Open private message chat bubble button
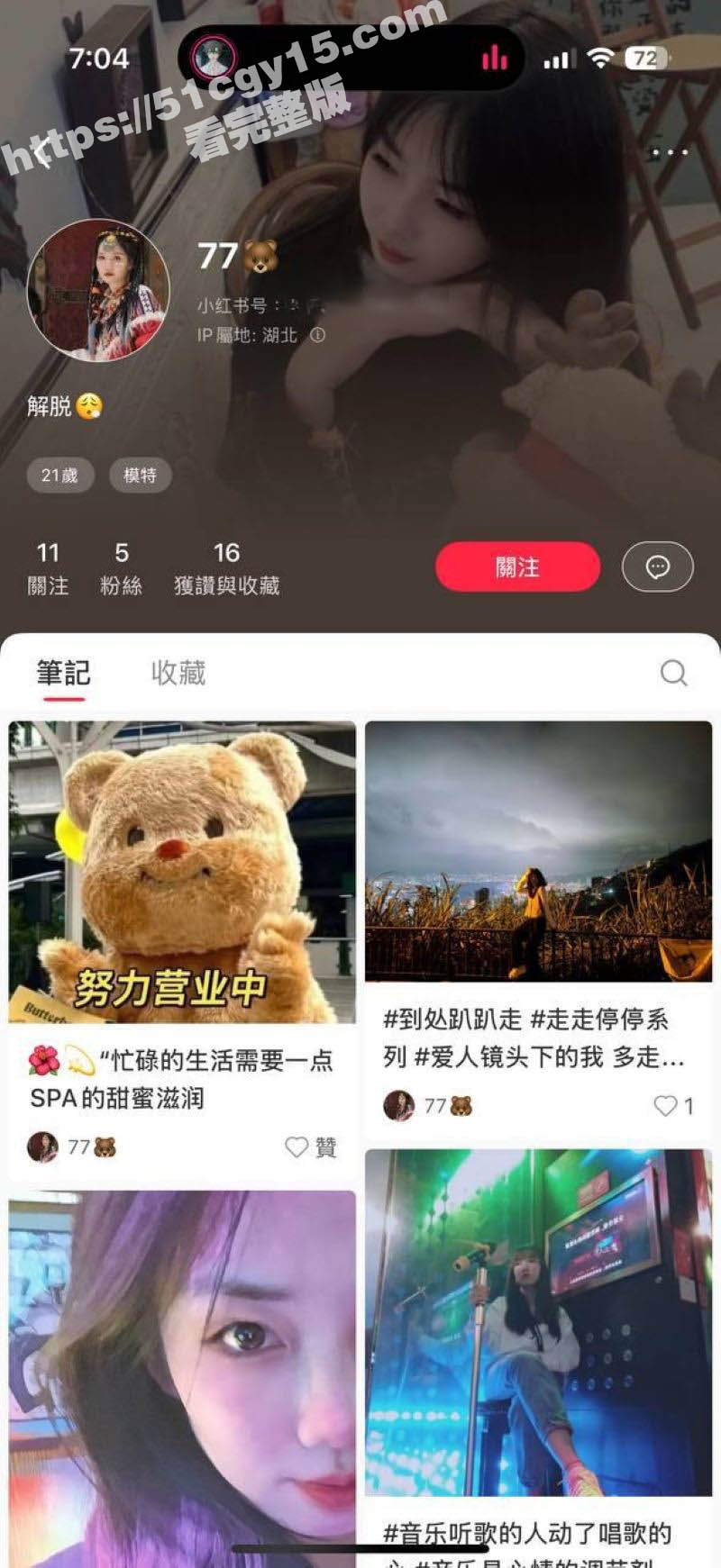 657,567
